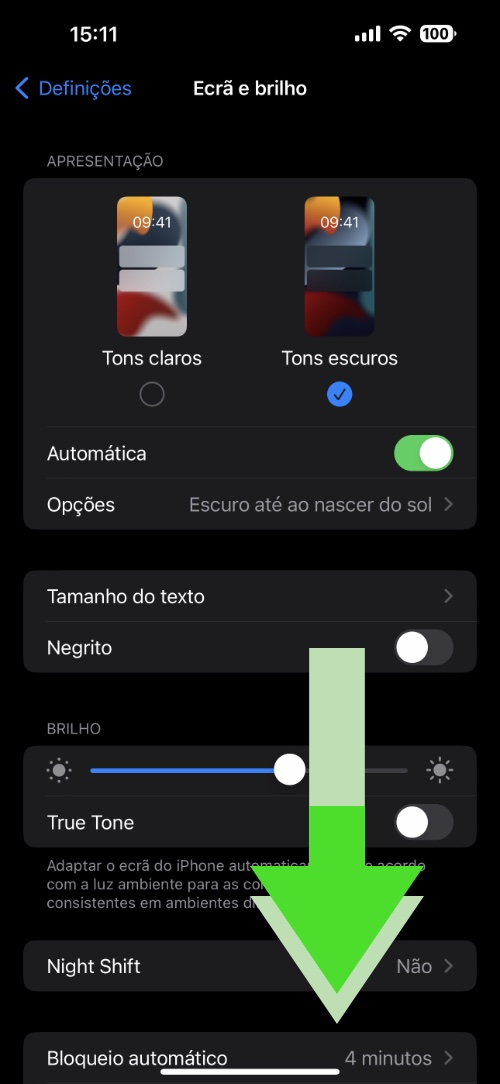Open Tamanho do texto settings
The width and height of the screenshot is (500, 1084).
click(x=250, y=596)
